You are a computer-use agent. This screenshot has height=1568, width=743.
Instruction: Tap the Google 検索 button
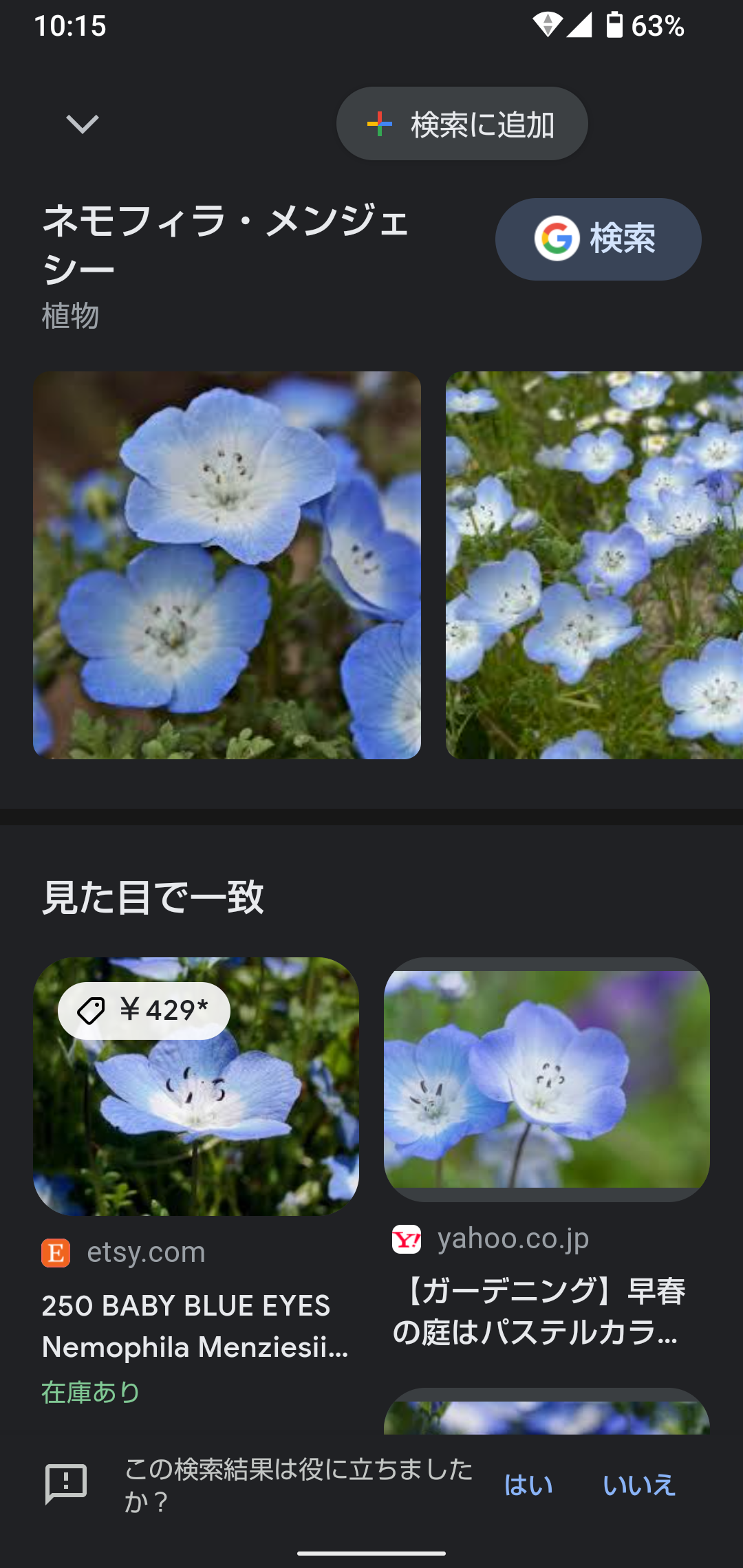coord(598,239)
